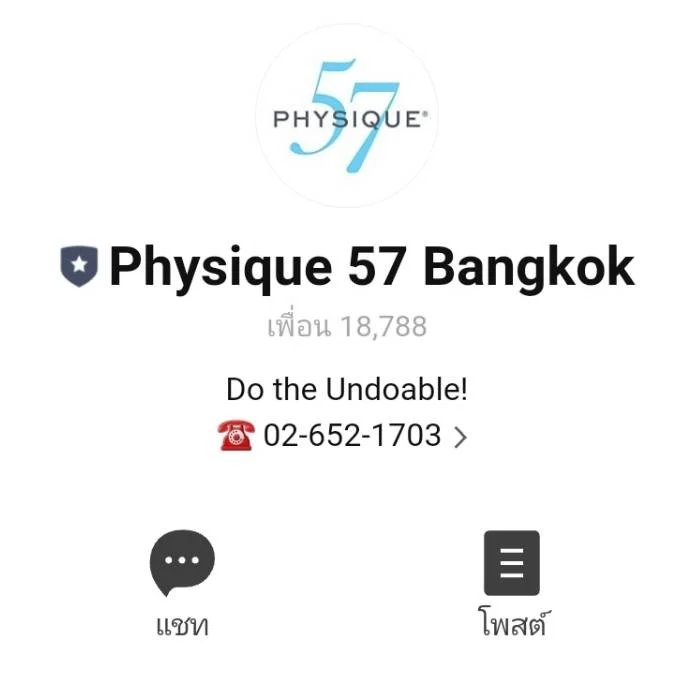Open the chat (แชท) with Physique 57
687x687 pixels.
pos(182,564)
